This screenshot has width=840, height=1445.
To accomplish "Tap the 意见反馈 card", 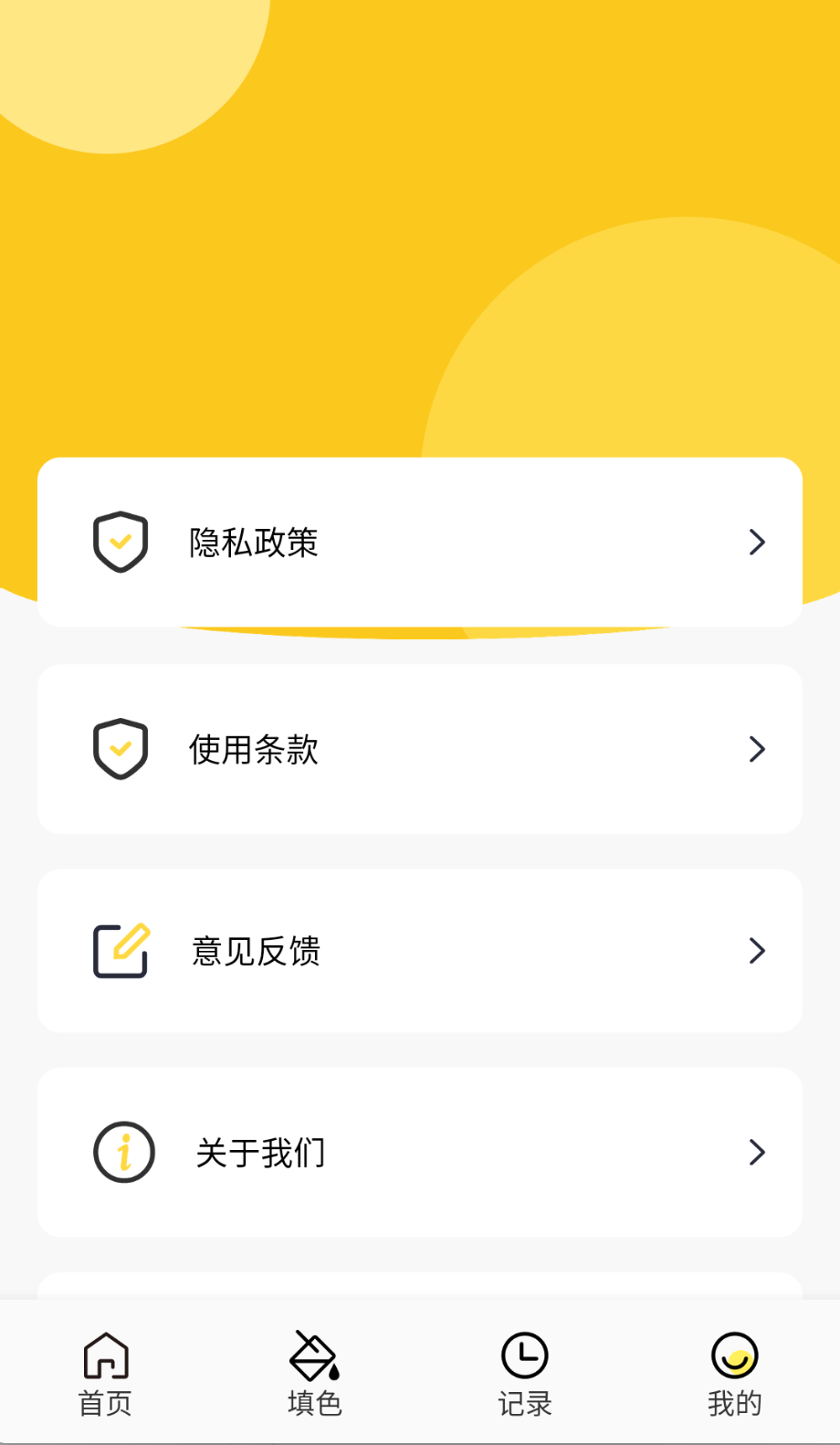I will coord(419,950).
